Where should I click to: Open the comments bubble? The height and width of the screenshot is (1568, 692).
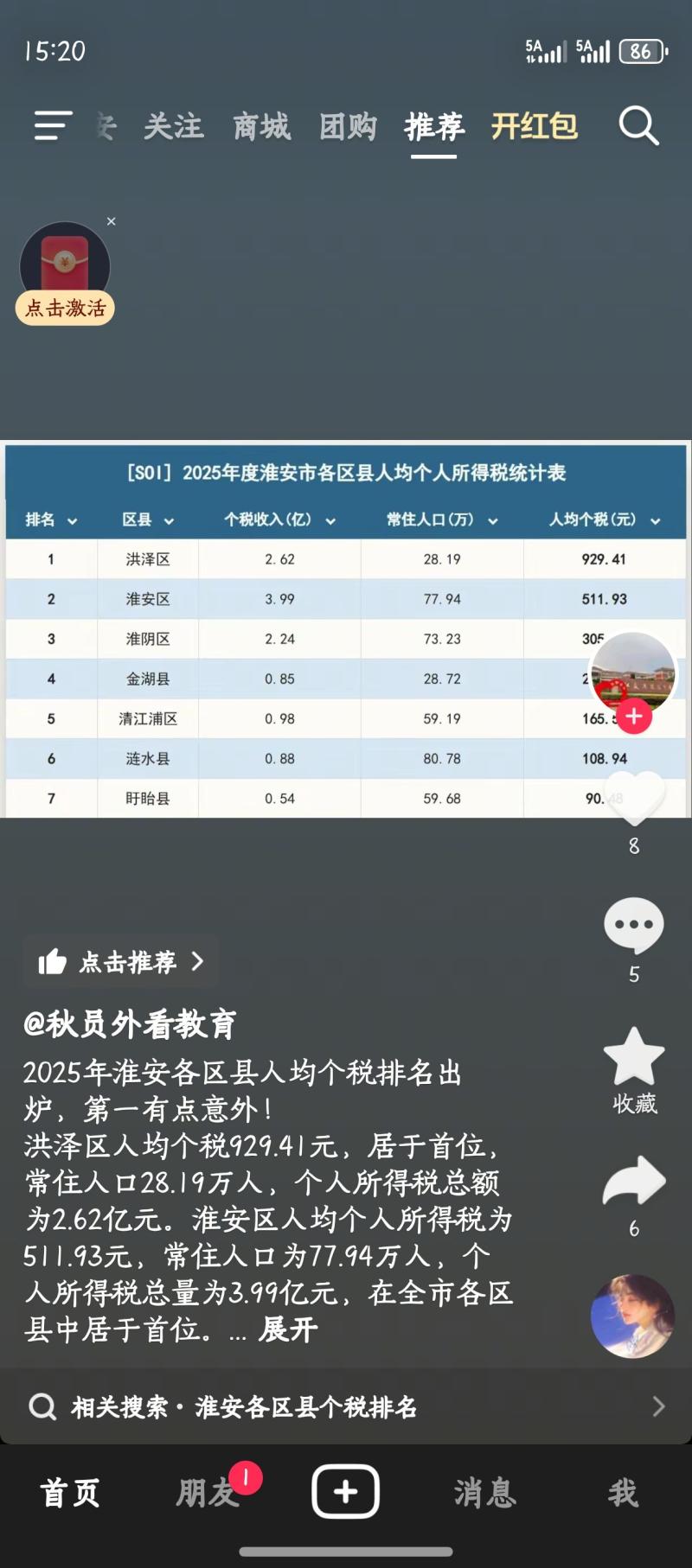(x=634, y=926)
